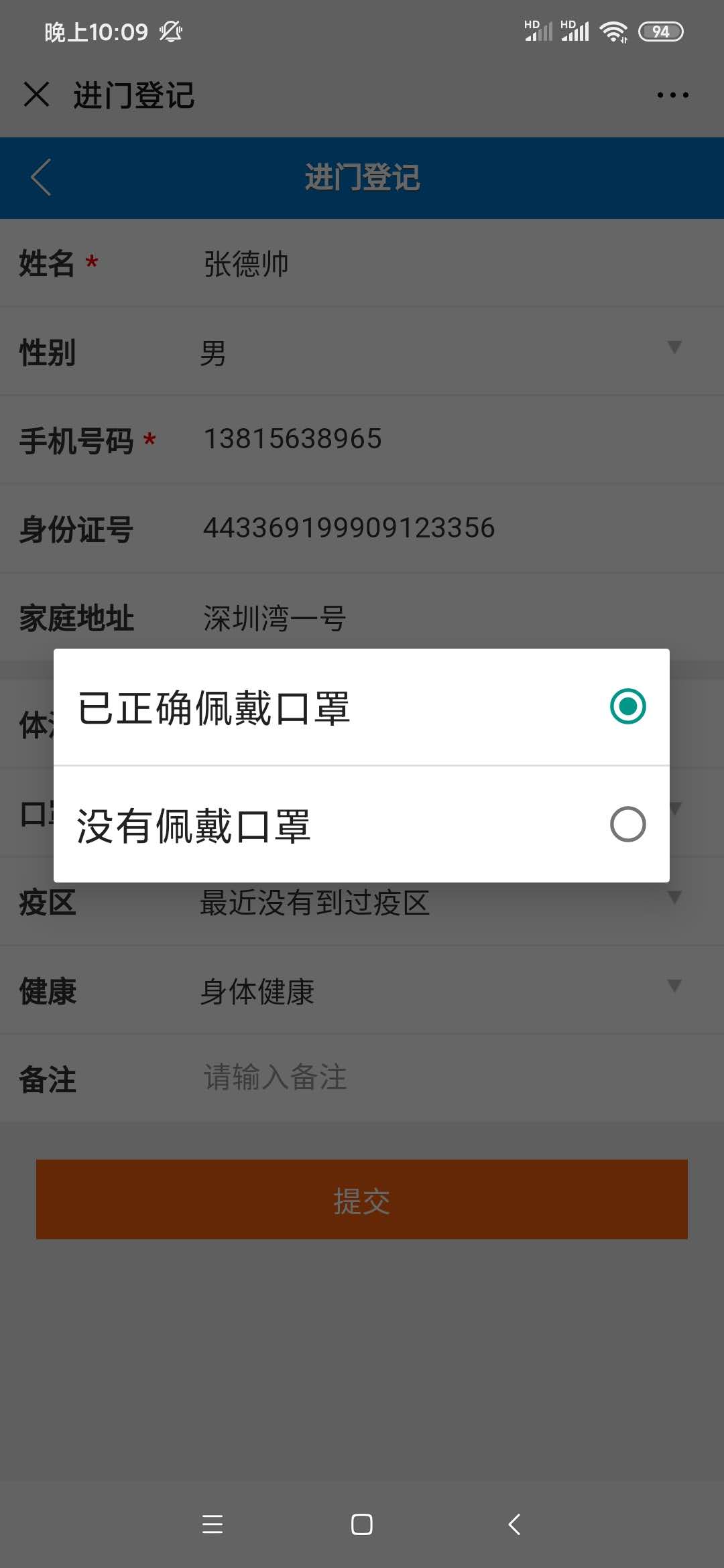Select 已正确佩戴口罩 option
This screenshot has width=724, height=1568.
click(x=361, y=707)
